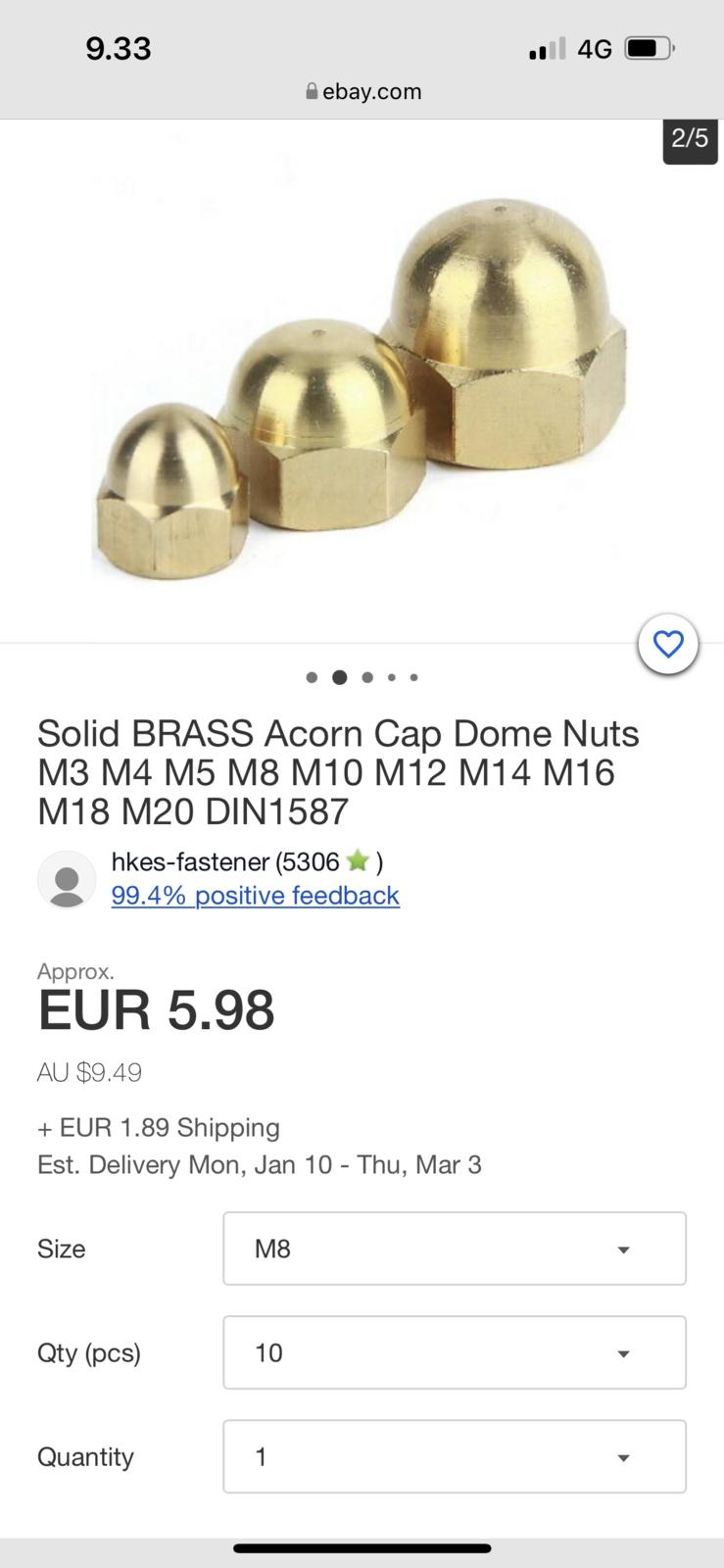Tap the ebay.com address bar
This screenshot has width=724, height=1568.
point(362,92)
